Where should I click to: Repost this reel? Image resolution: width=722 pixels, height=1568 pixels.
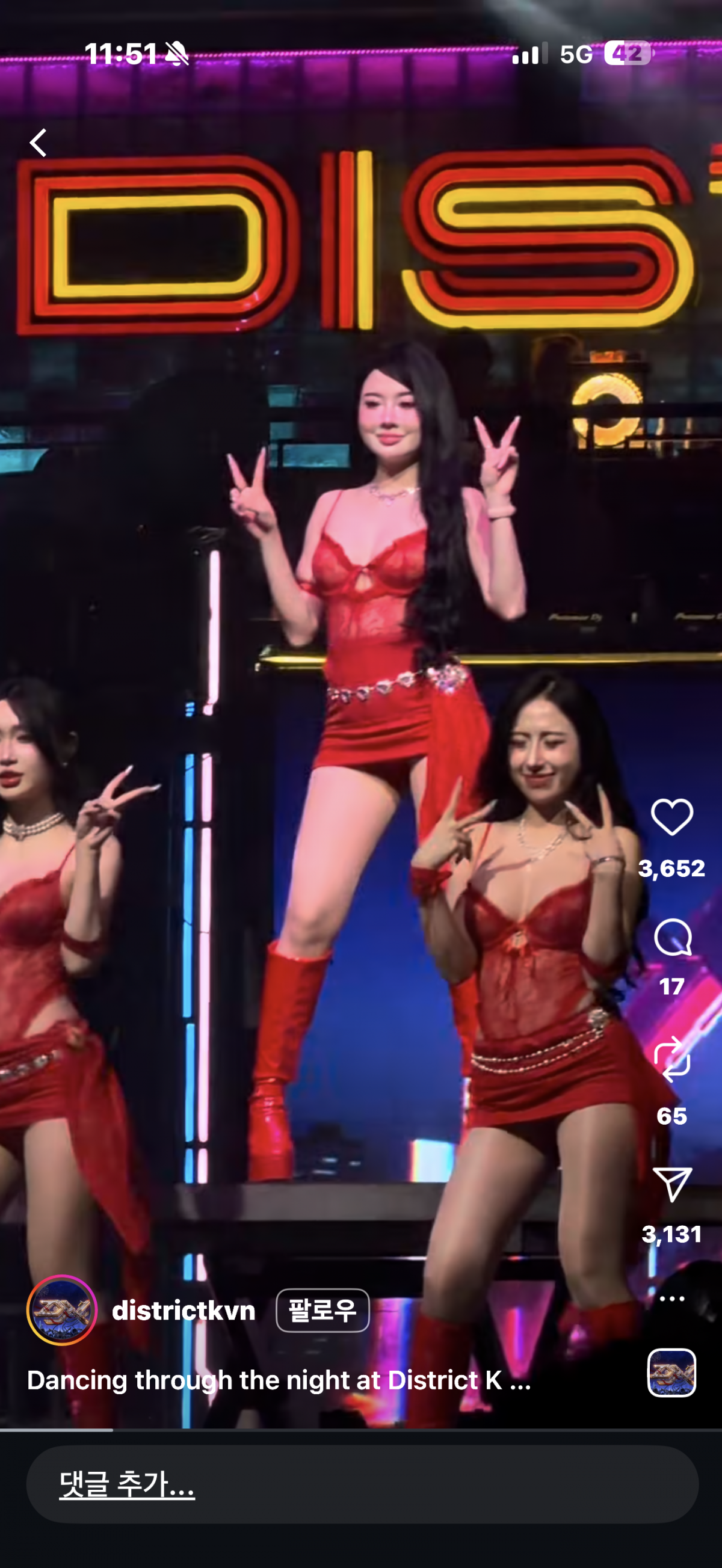671,1059
